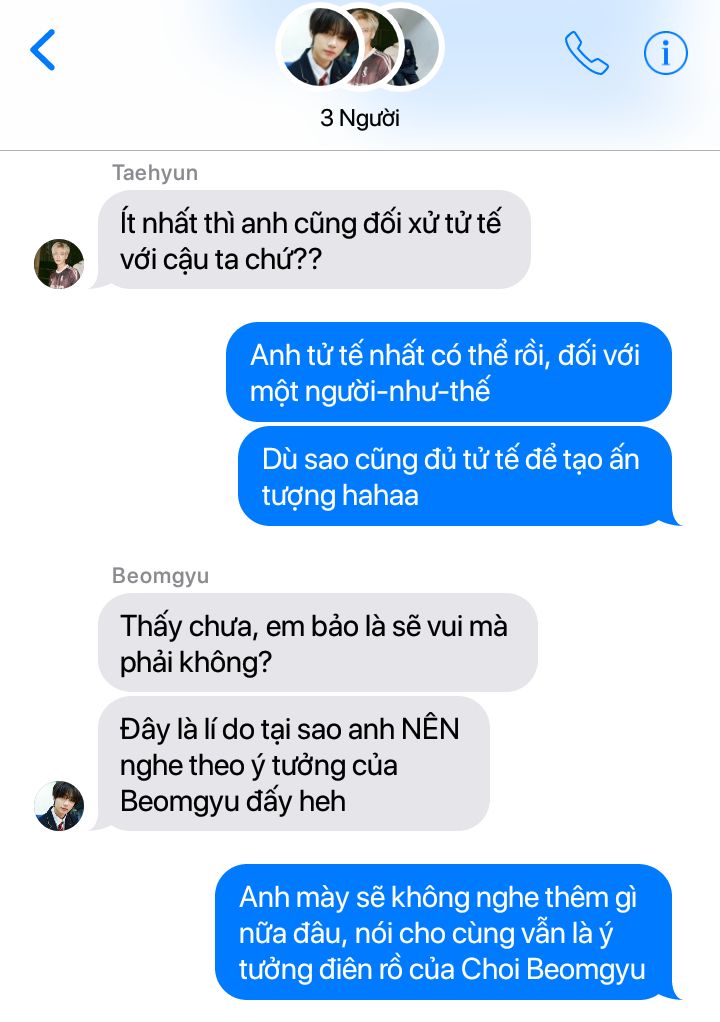The image size is (720, 1022).
Task: Start a voice call with the group
Action: (x=586, y=53)
